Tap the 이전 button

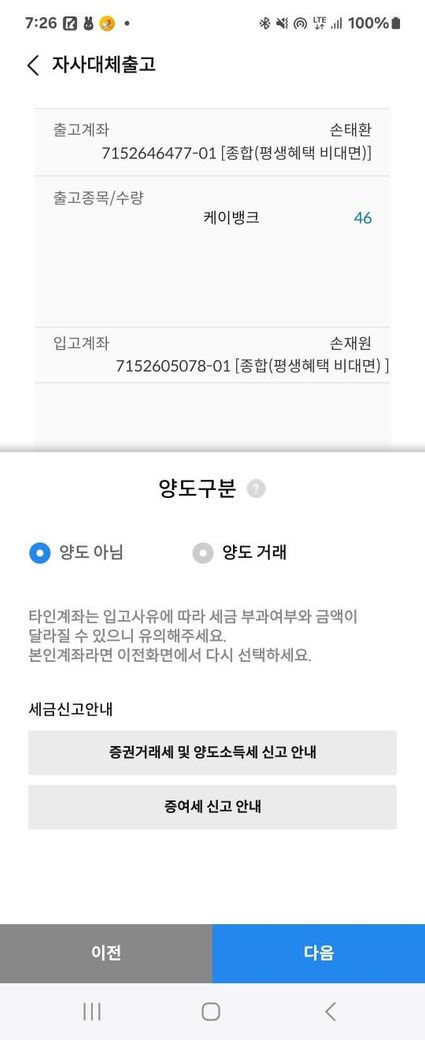[106, 953]
